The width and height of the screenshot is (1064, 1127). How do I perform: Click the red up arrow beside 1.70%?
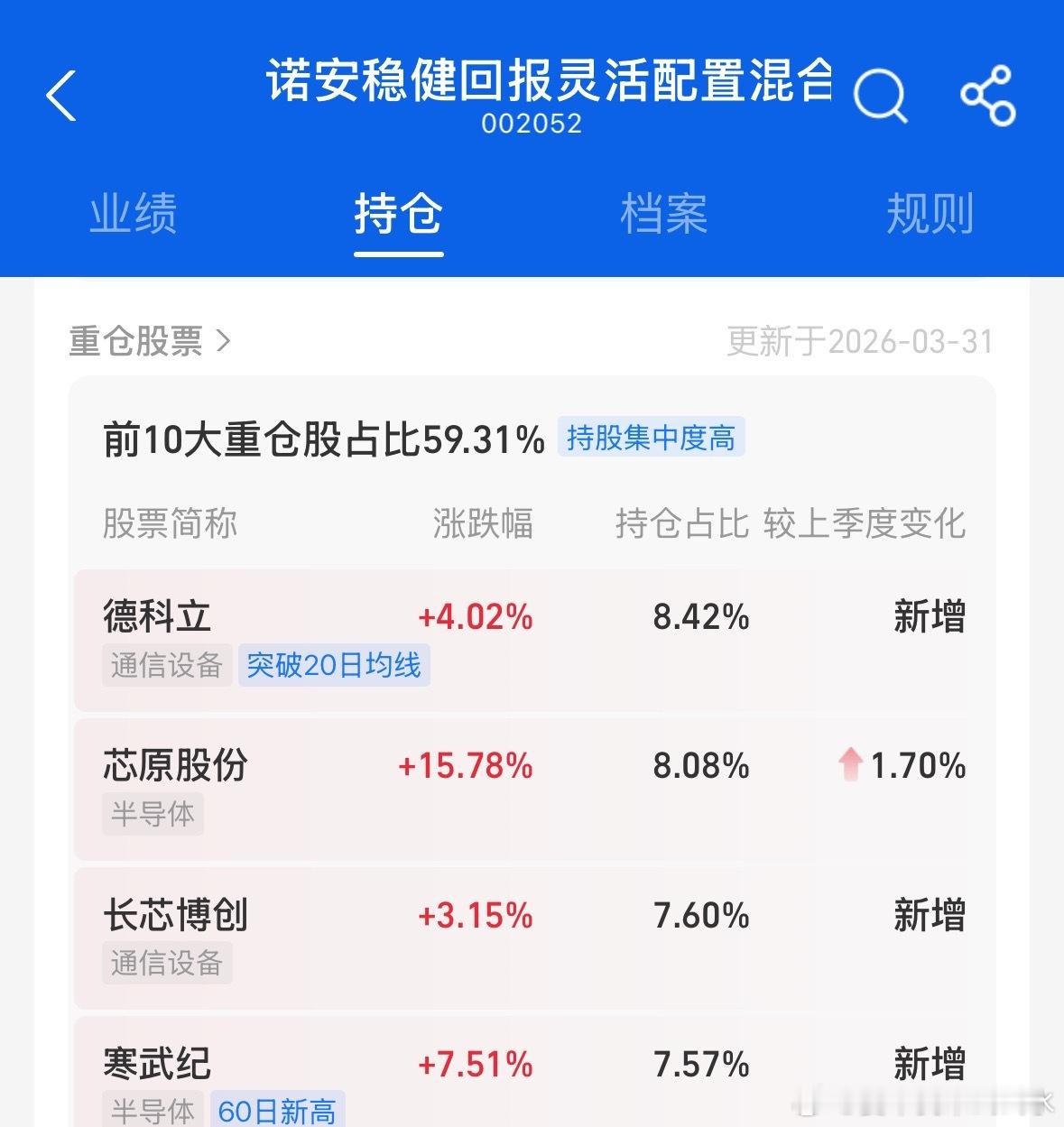click(849, 765)
